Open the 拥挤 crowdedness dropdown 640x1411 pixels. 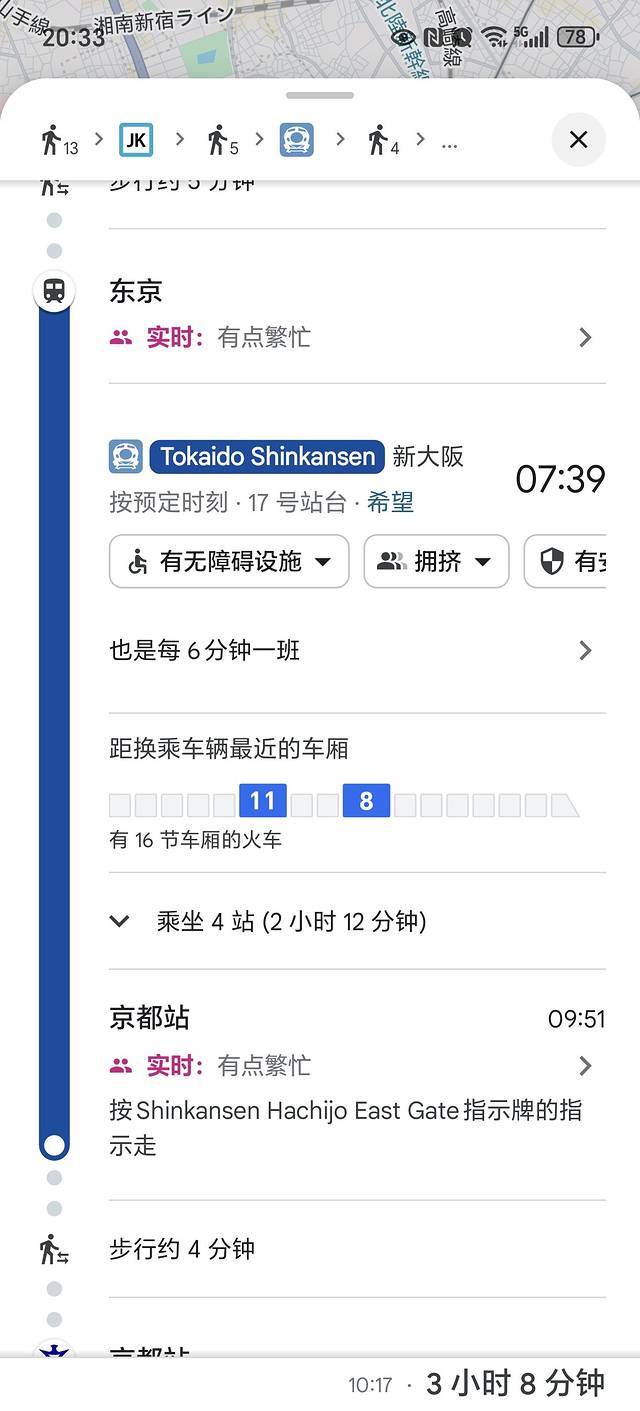pos(436,562)
